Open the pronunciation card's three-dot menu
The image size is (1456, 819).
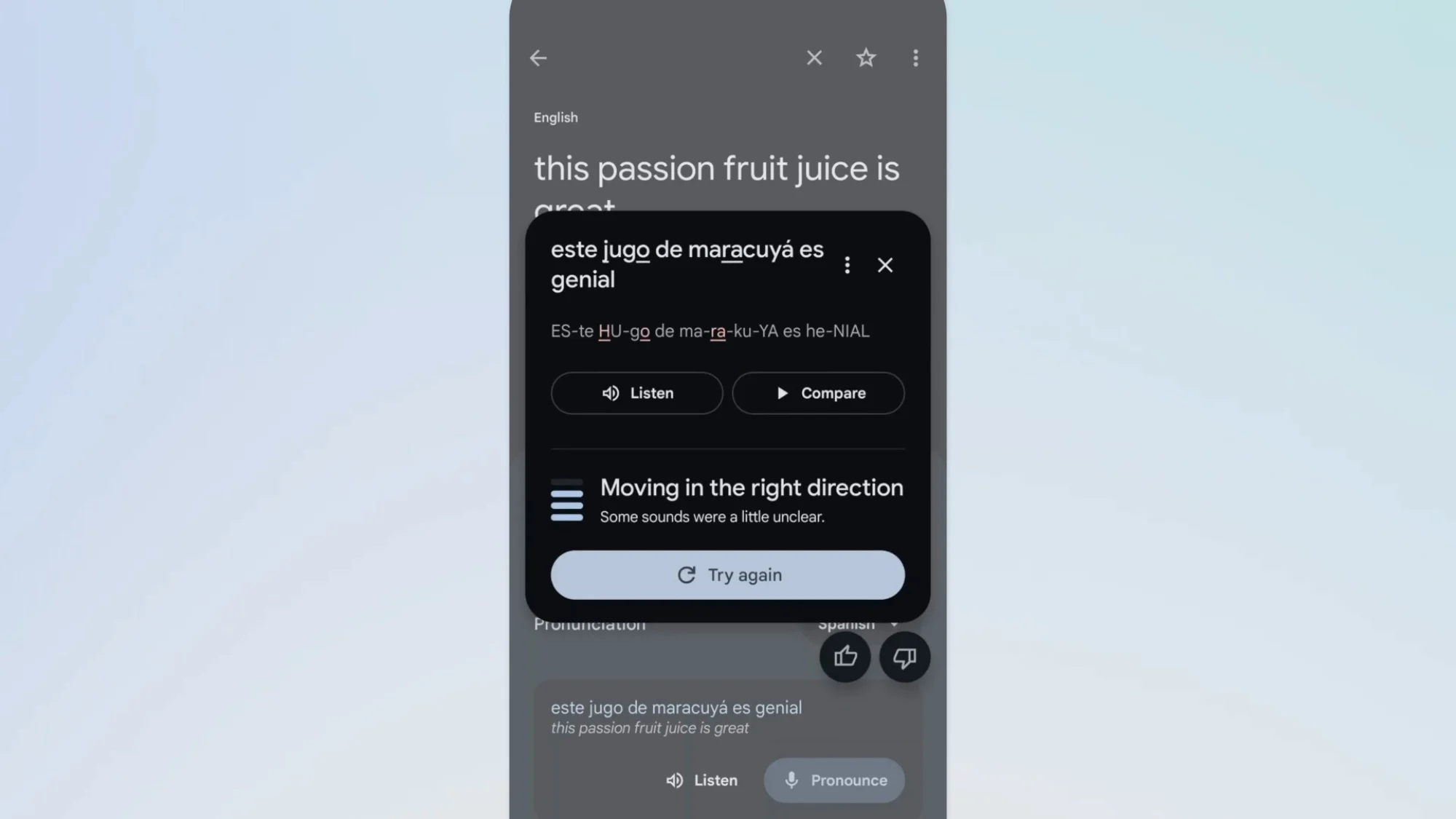(x=847, y=265)
